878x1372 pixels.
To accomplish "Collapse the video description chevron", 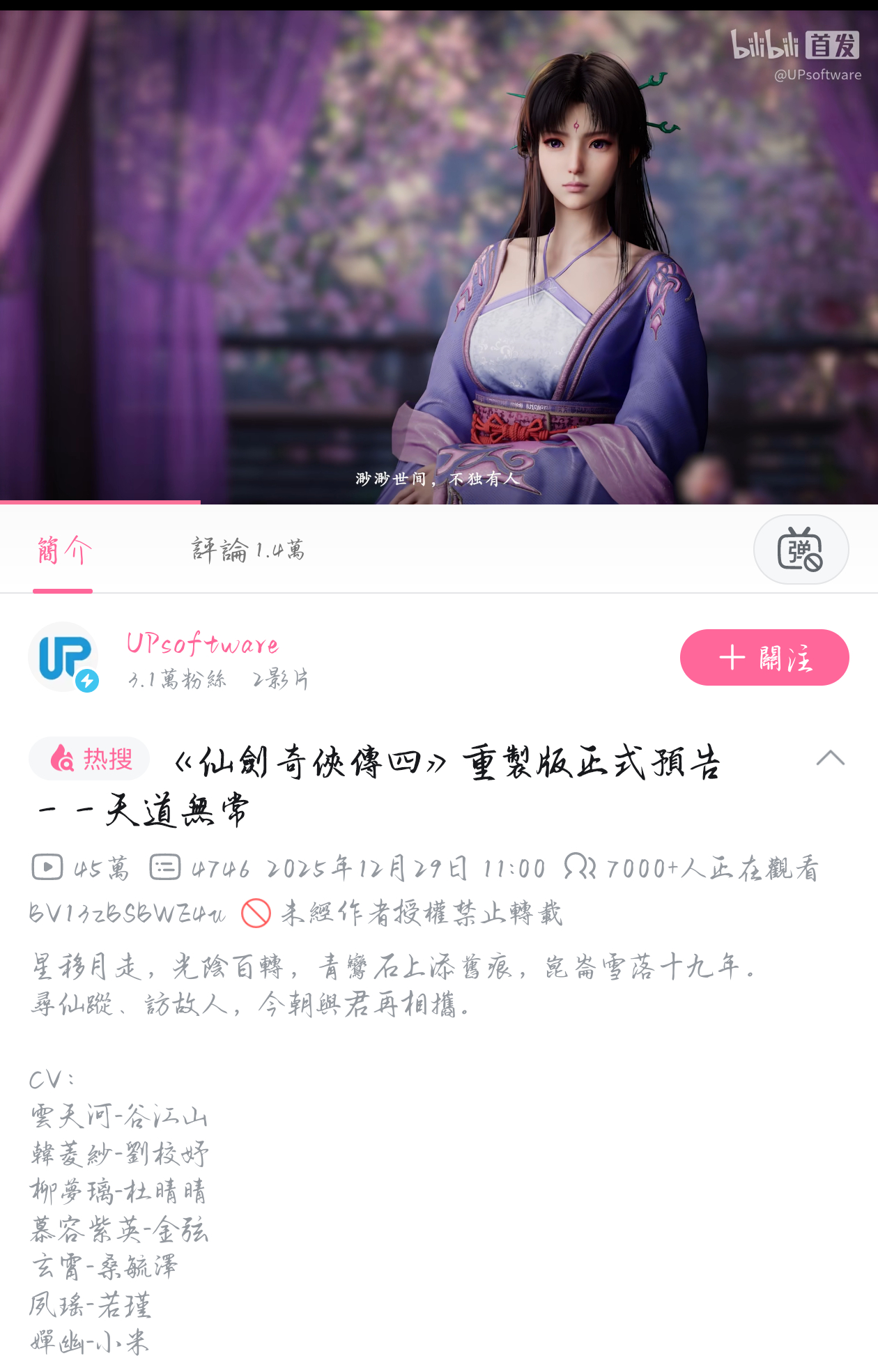I will [x=830, y=758].
